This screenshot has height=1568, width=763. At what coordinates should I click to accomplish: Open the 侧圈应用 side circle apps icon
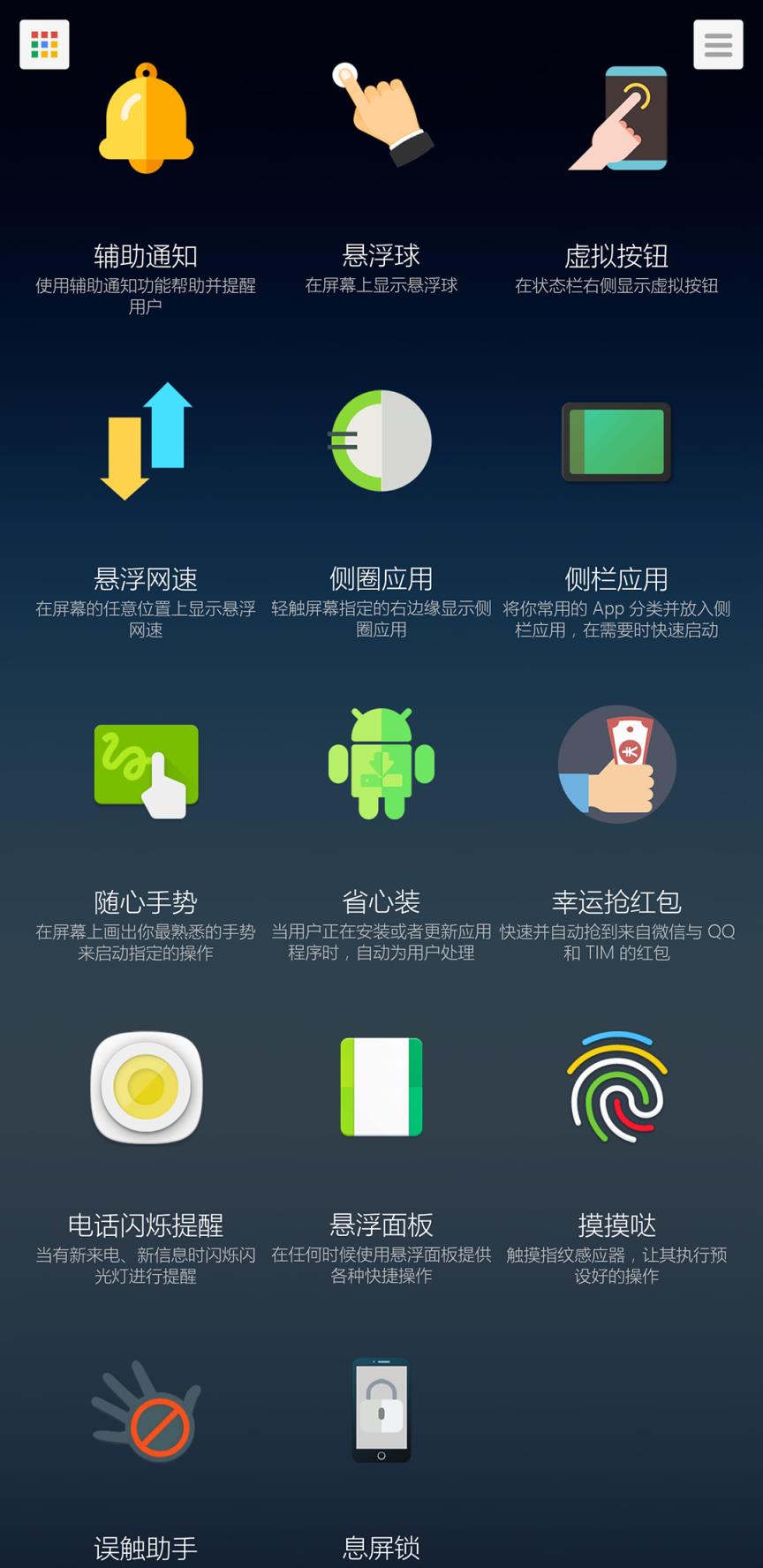[x=381, y=441]
